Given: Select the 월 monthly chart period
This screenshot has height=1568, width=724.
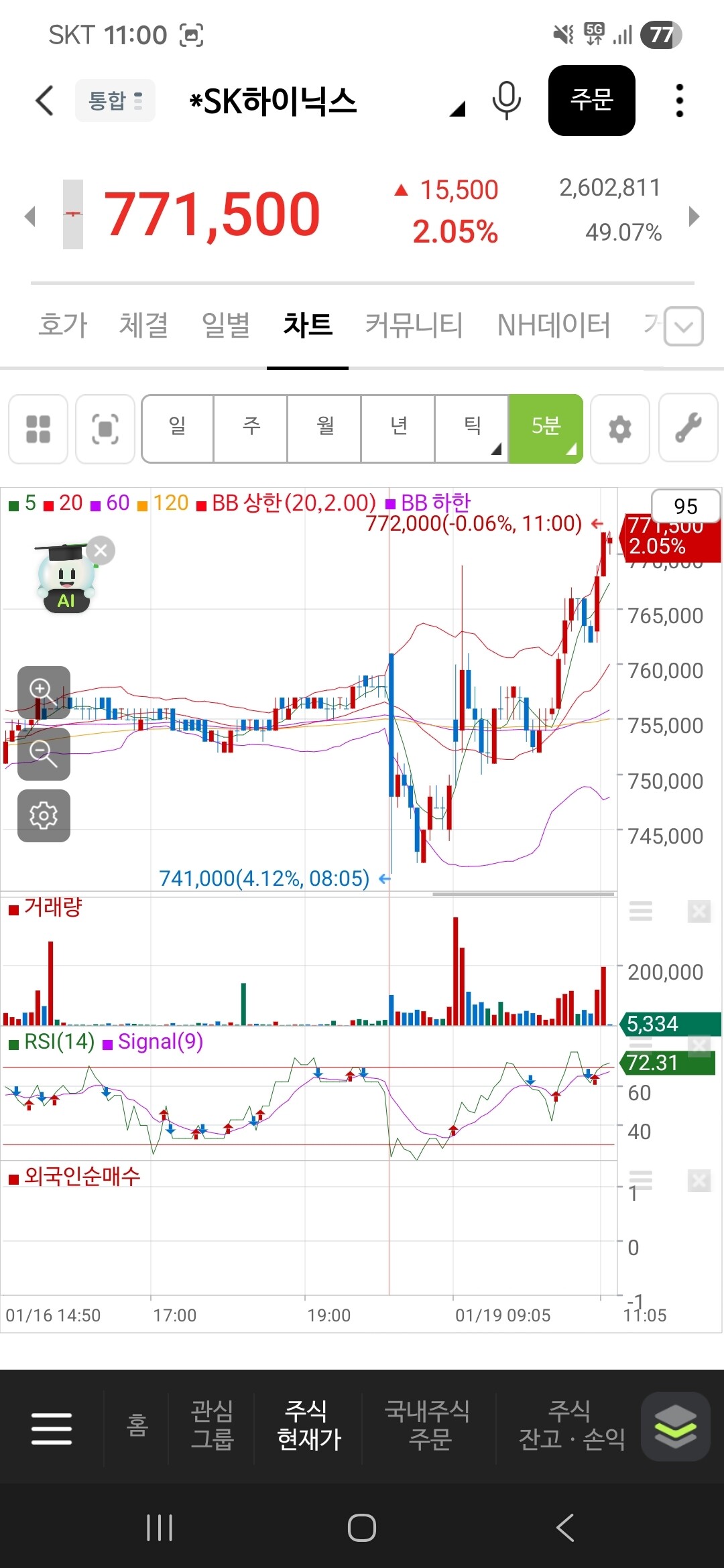Looking at the screenshot, I should [325, 428].
